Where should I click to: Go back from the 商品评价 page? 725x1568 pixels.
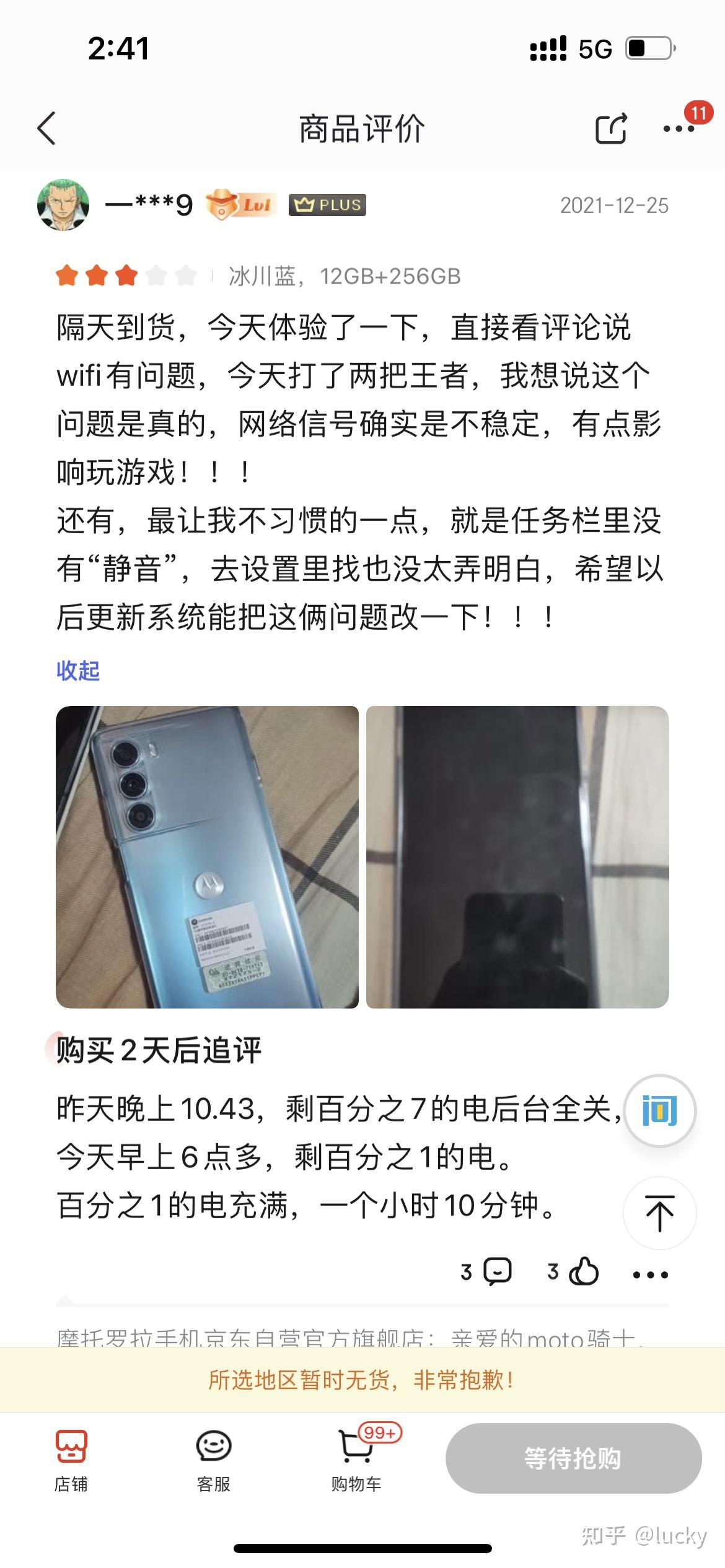46,129
